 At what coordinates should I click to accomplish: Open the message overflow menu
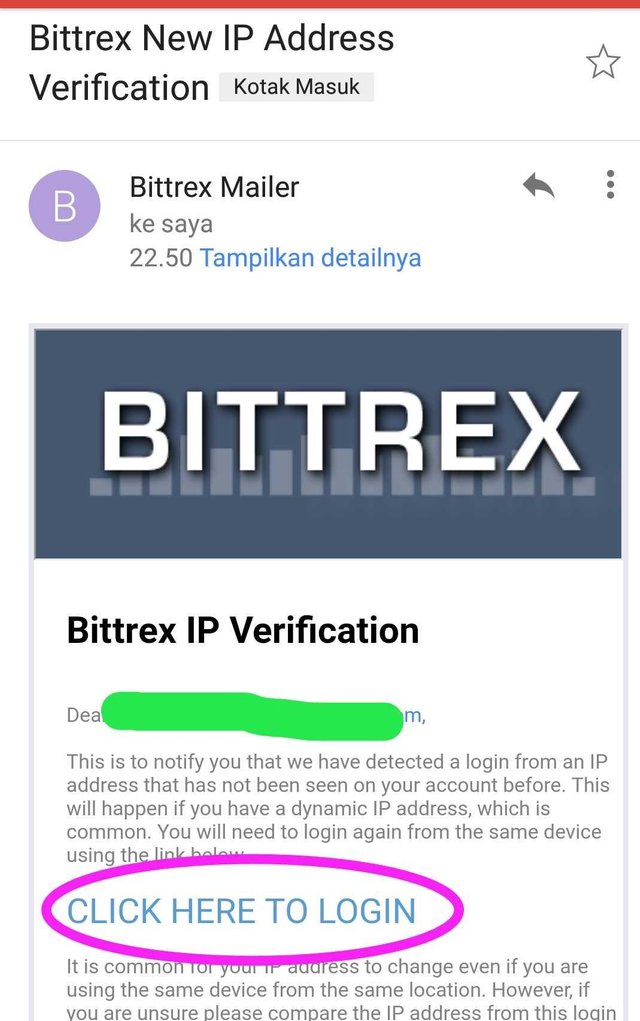[x=610, y=185]
